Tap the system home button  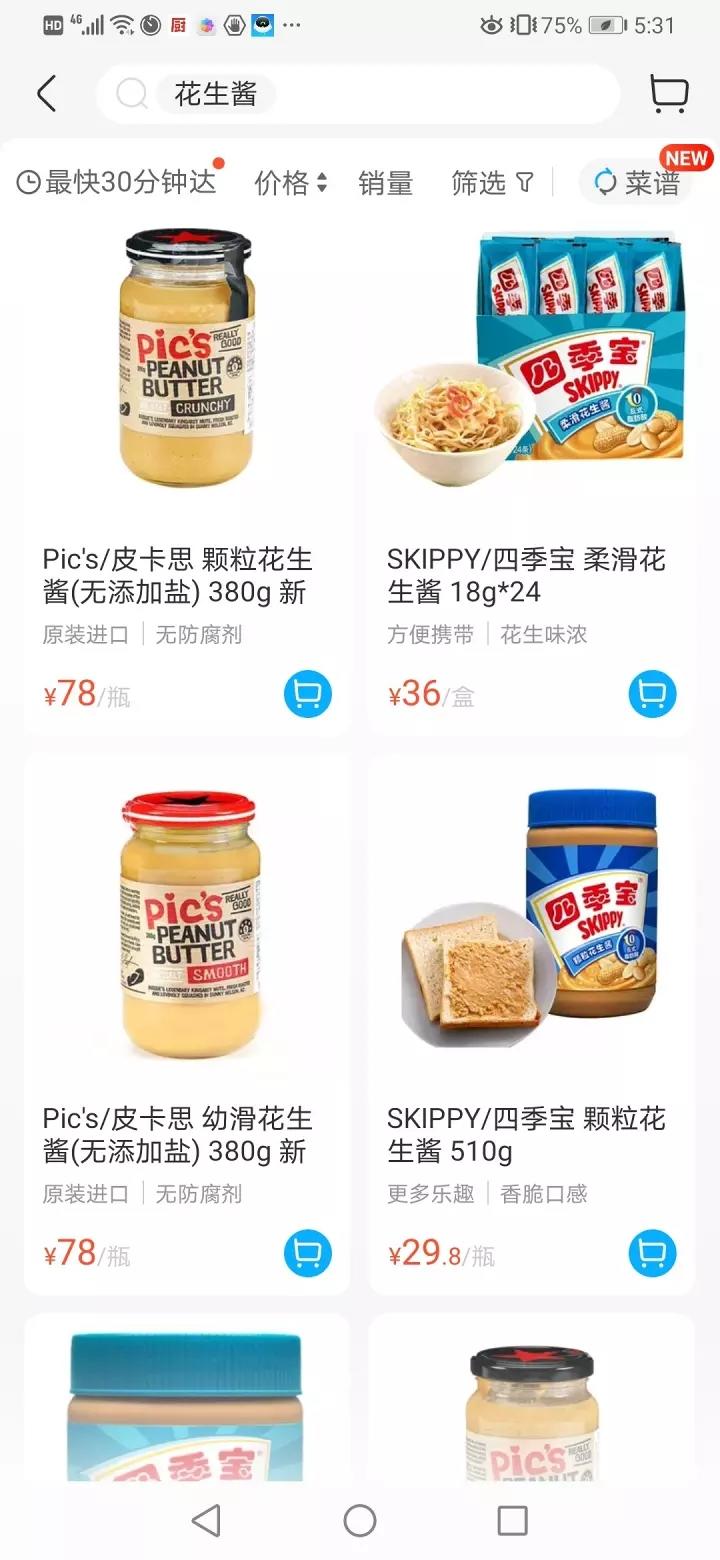[x=360, y=1521]
